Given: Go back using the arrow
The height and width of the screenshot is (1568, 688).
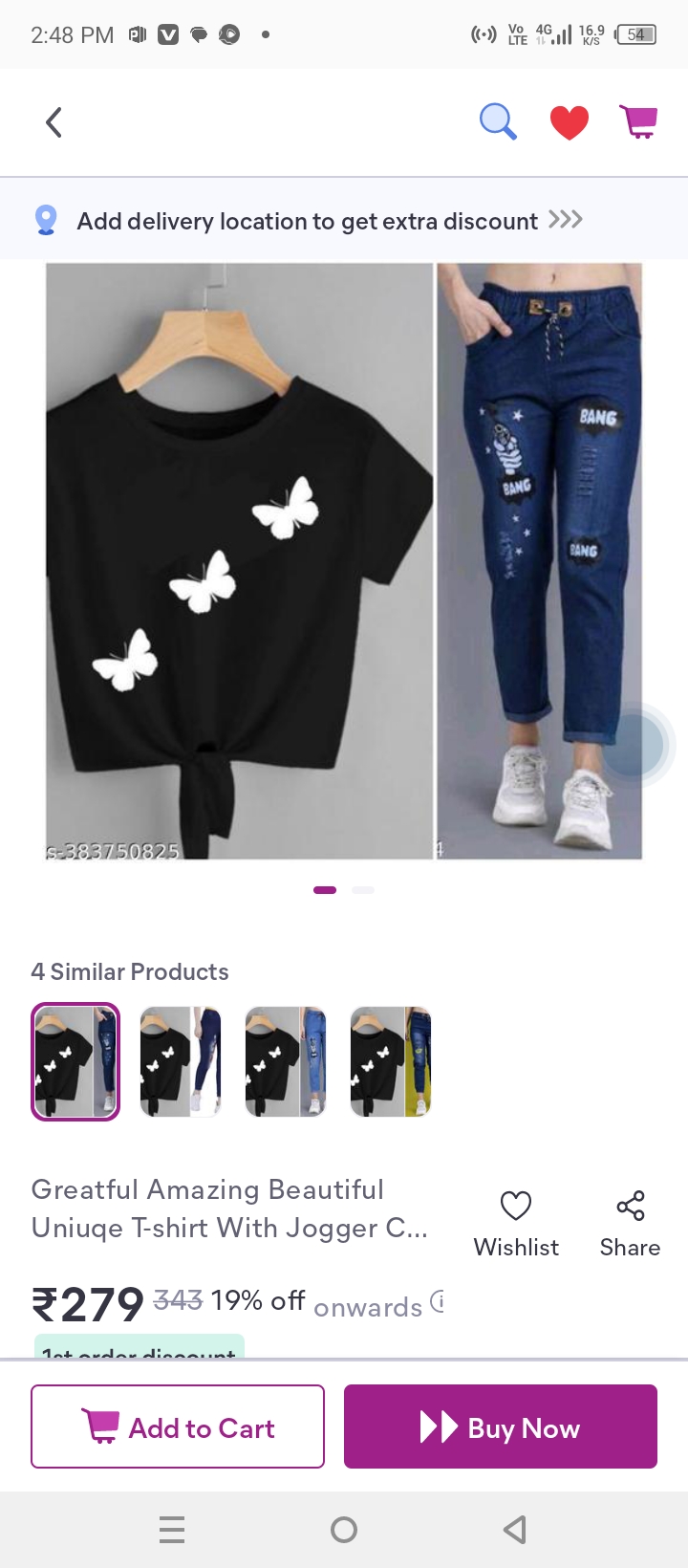Looking at the screenshot, I should (54, 122).
